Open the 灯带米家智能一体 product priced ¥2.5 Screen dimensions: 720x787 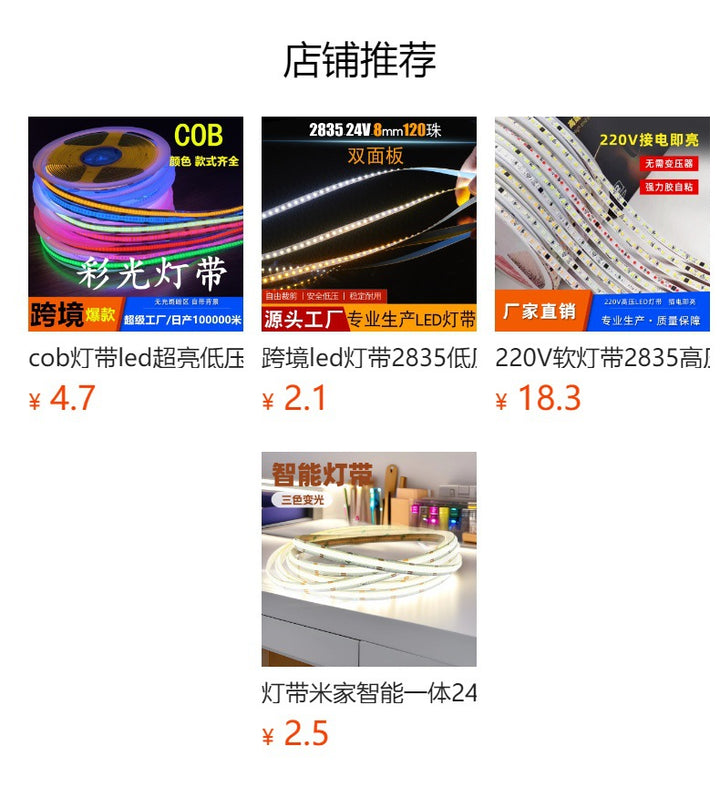click(369, 559)
